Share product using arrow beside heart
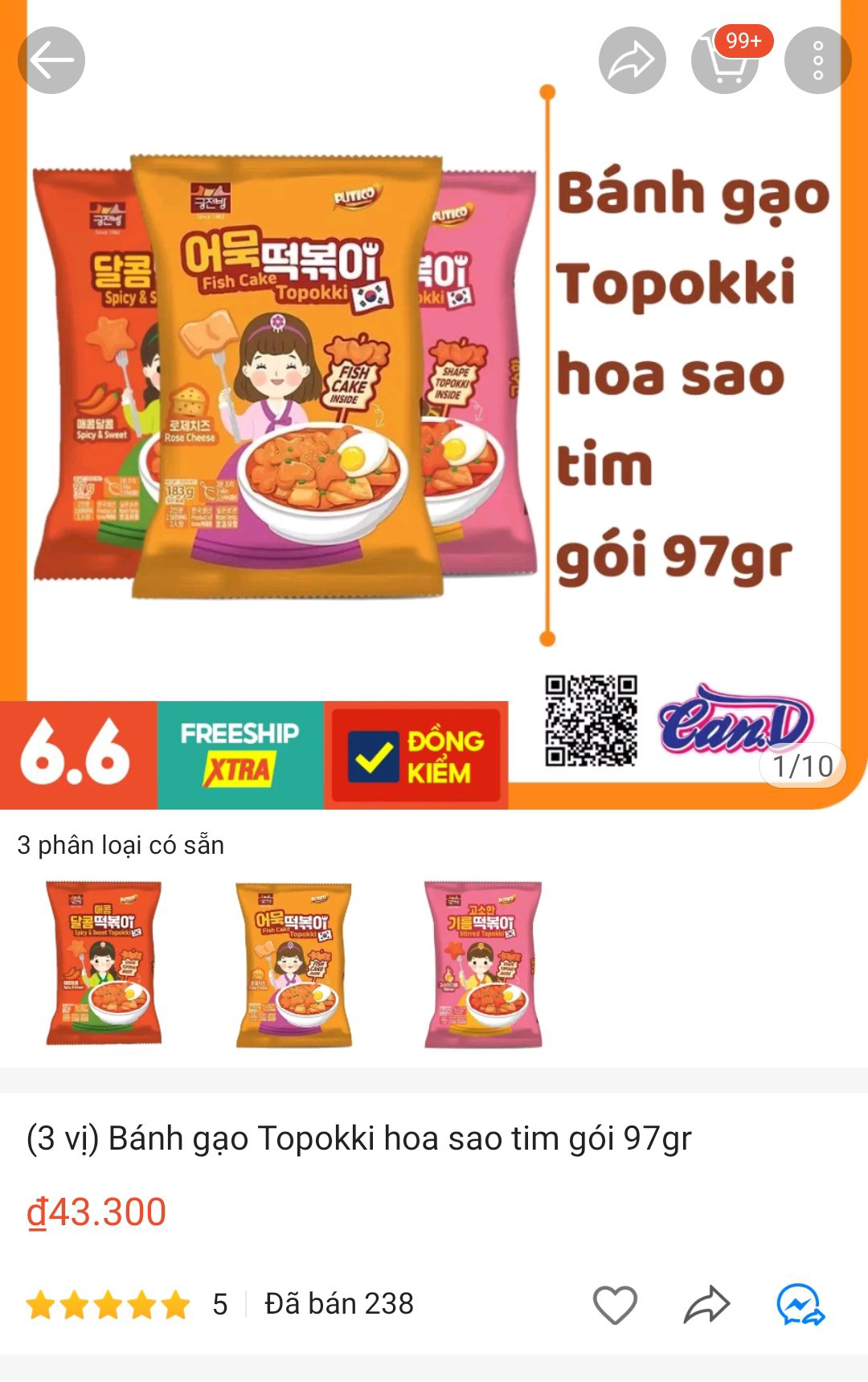This screenshot has width=868, height=1382. pos(706,1304)
